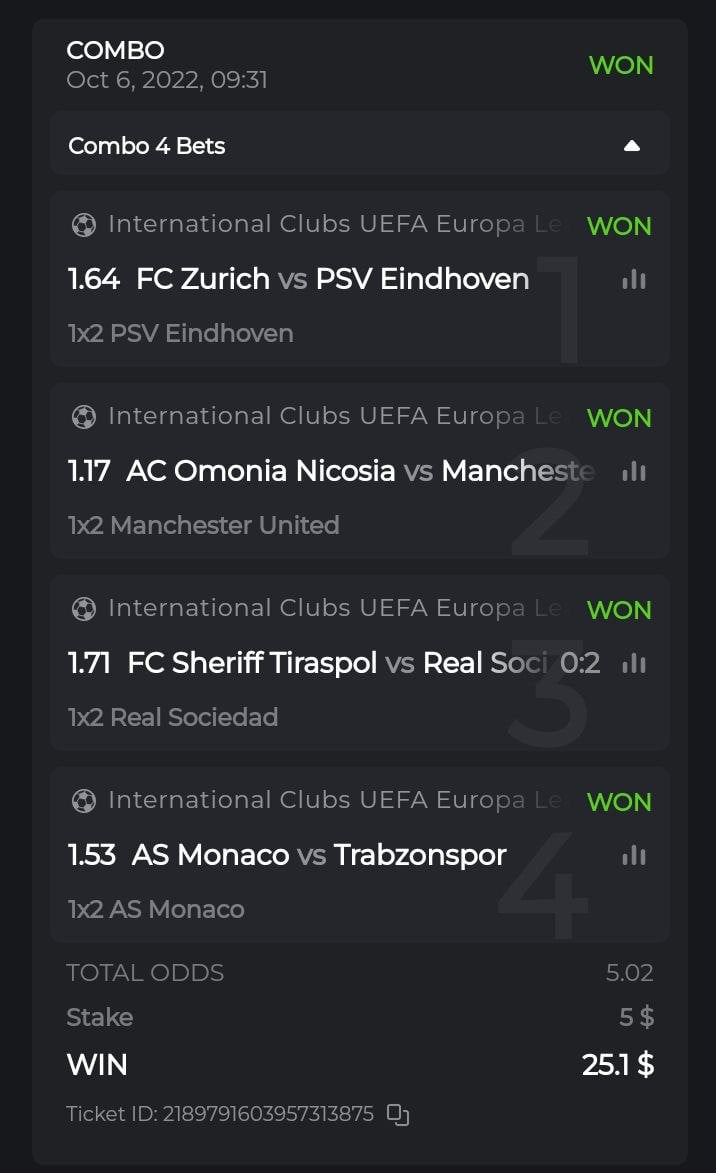
Task: Open stats for AS Monaco vs Trabzonspor
Action: (x=633, y=855)
